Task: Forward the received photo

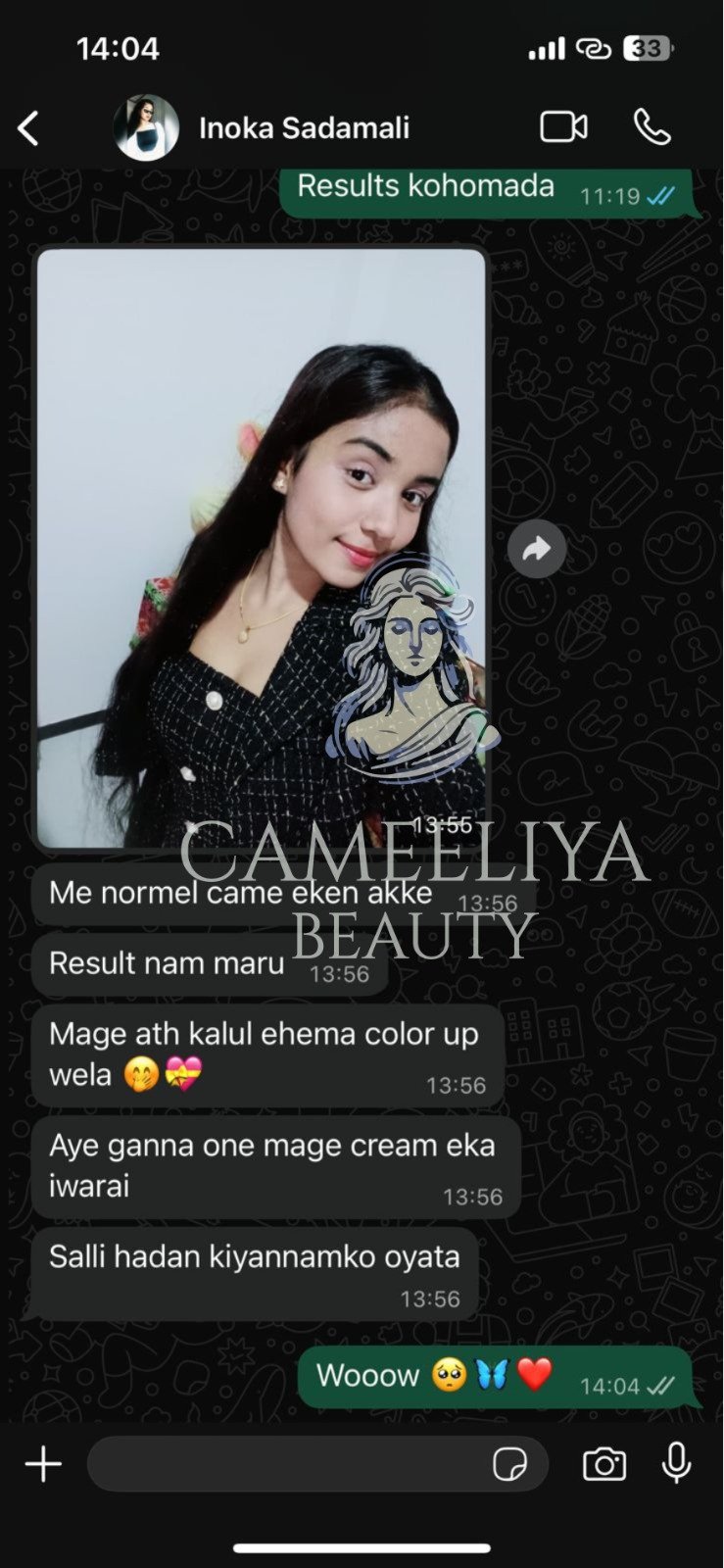Action: [537, 549]
